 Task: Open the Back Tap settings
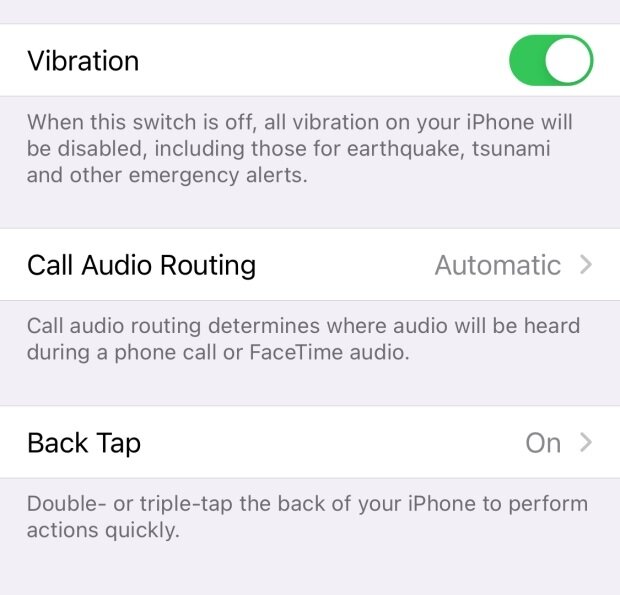pyautogui.click(x=310, y=442)
